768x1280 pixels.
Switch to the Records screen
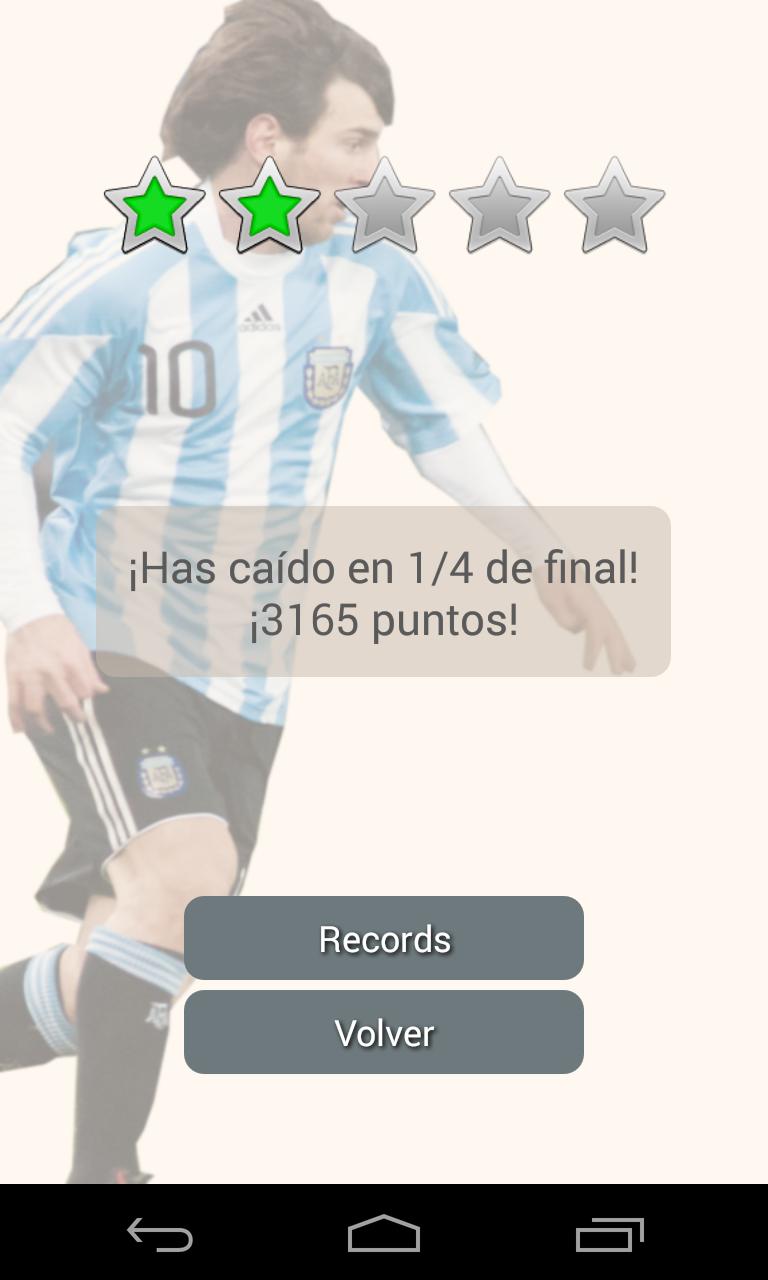384,938
